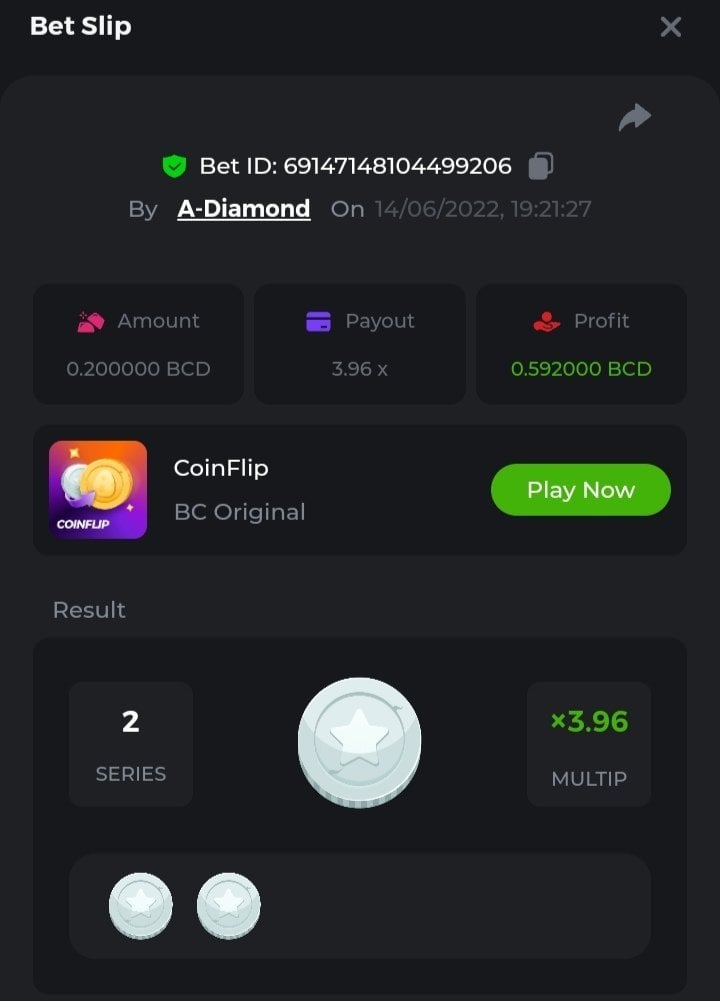Tap Play Now for CoinFlip
This screenshot has width=720, height=1001.
coord(580,490)
